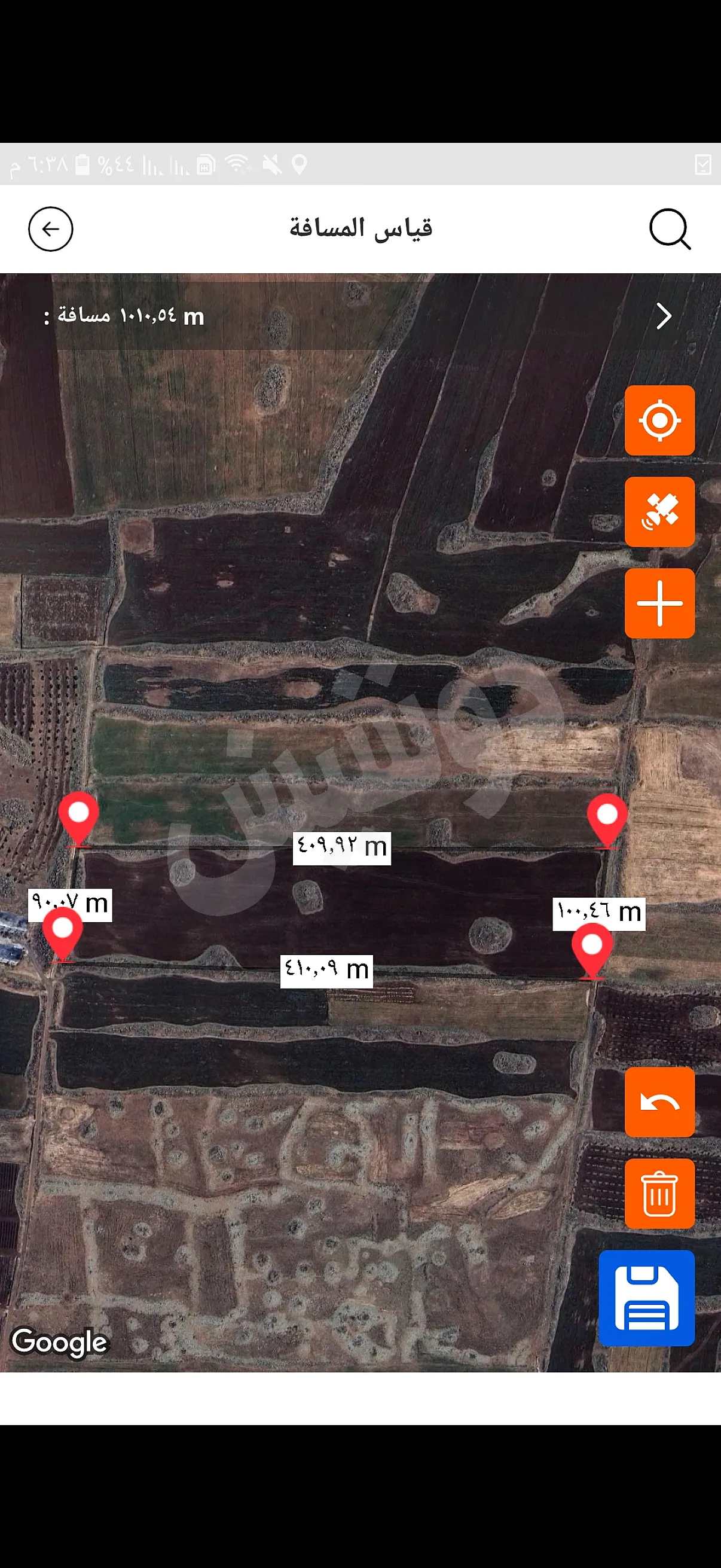Delete all measurement points
This screenshot has height=1568, width=721.
pos(659,1194)
